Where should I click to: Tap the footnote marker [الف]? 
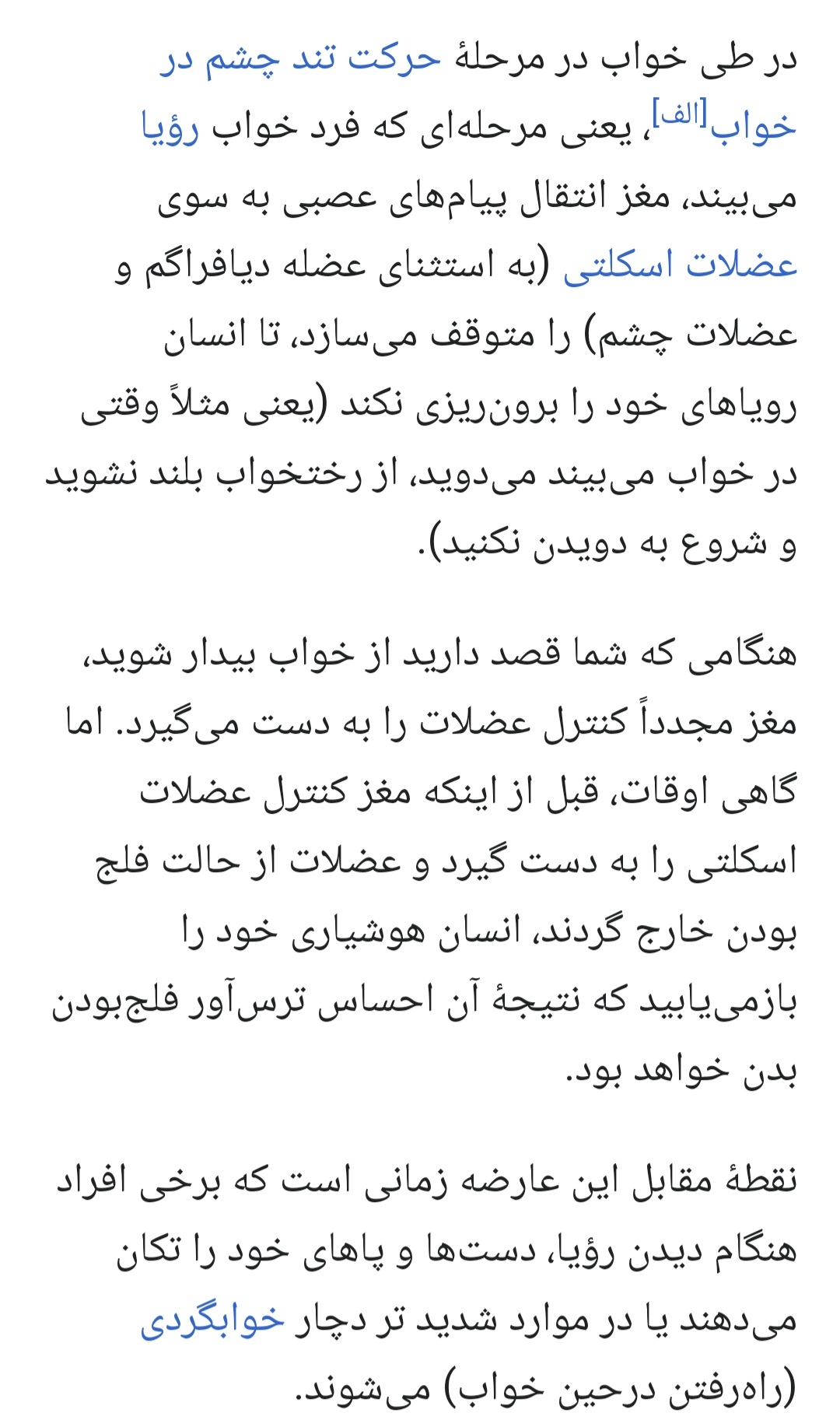pyautogui.click(x=680, y=116)
